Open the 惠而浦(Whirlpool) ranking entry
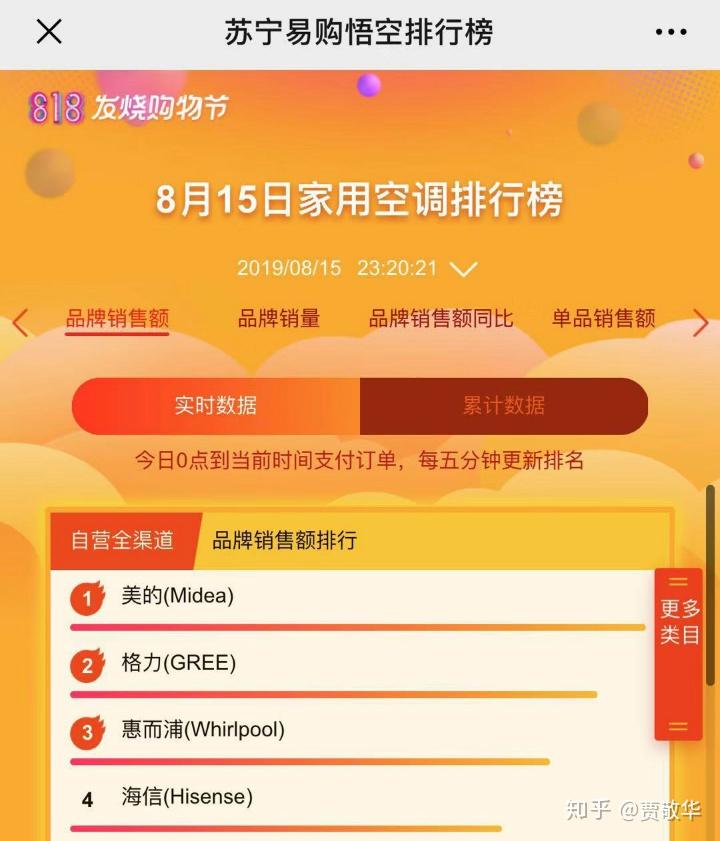The width and height of the screenshot is (720, 841). point(203,730)
